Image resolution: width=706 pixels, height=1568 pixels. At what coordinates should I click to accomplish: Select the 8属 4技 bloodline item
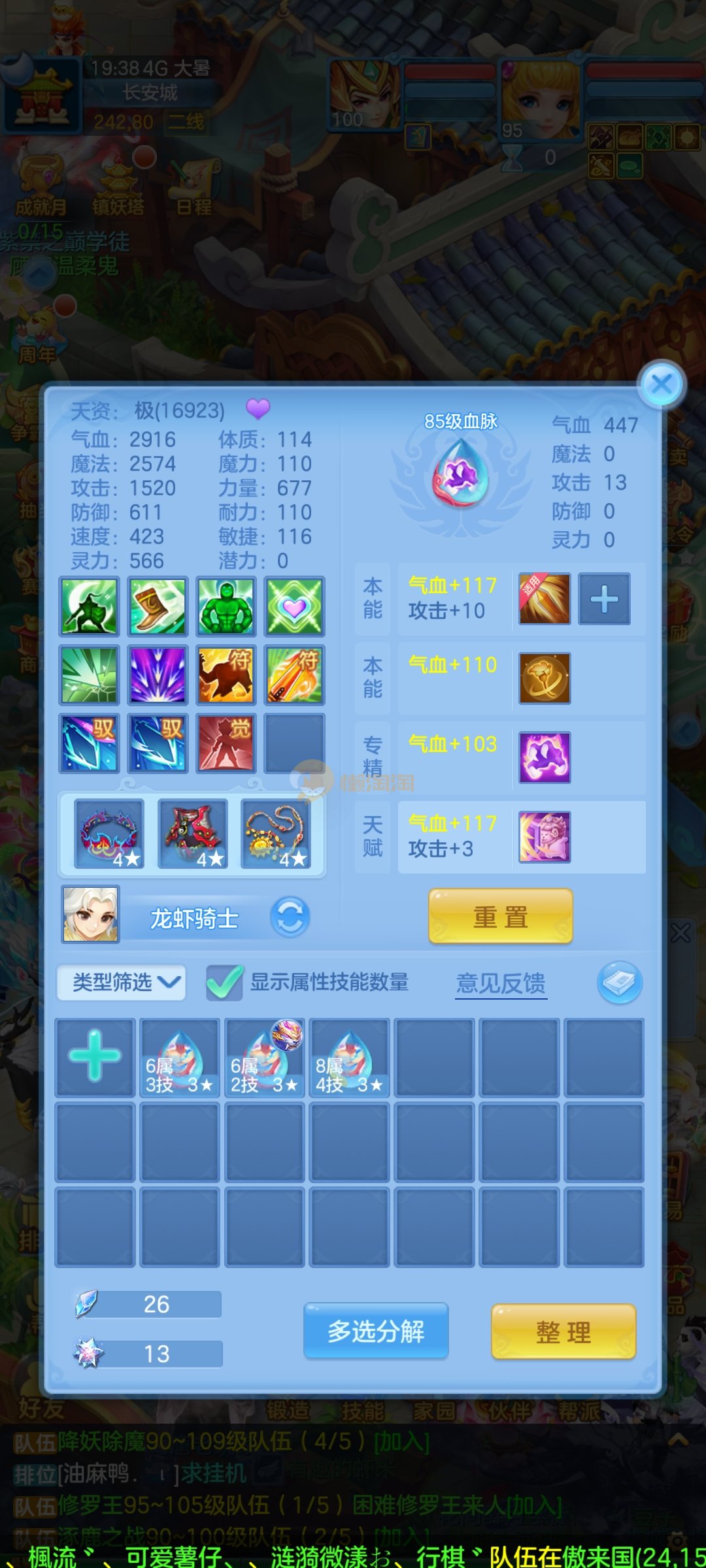[x=349, y=1056]
